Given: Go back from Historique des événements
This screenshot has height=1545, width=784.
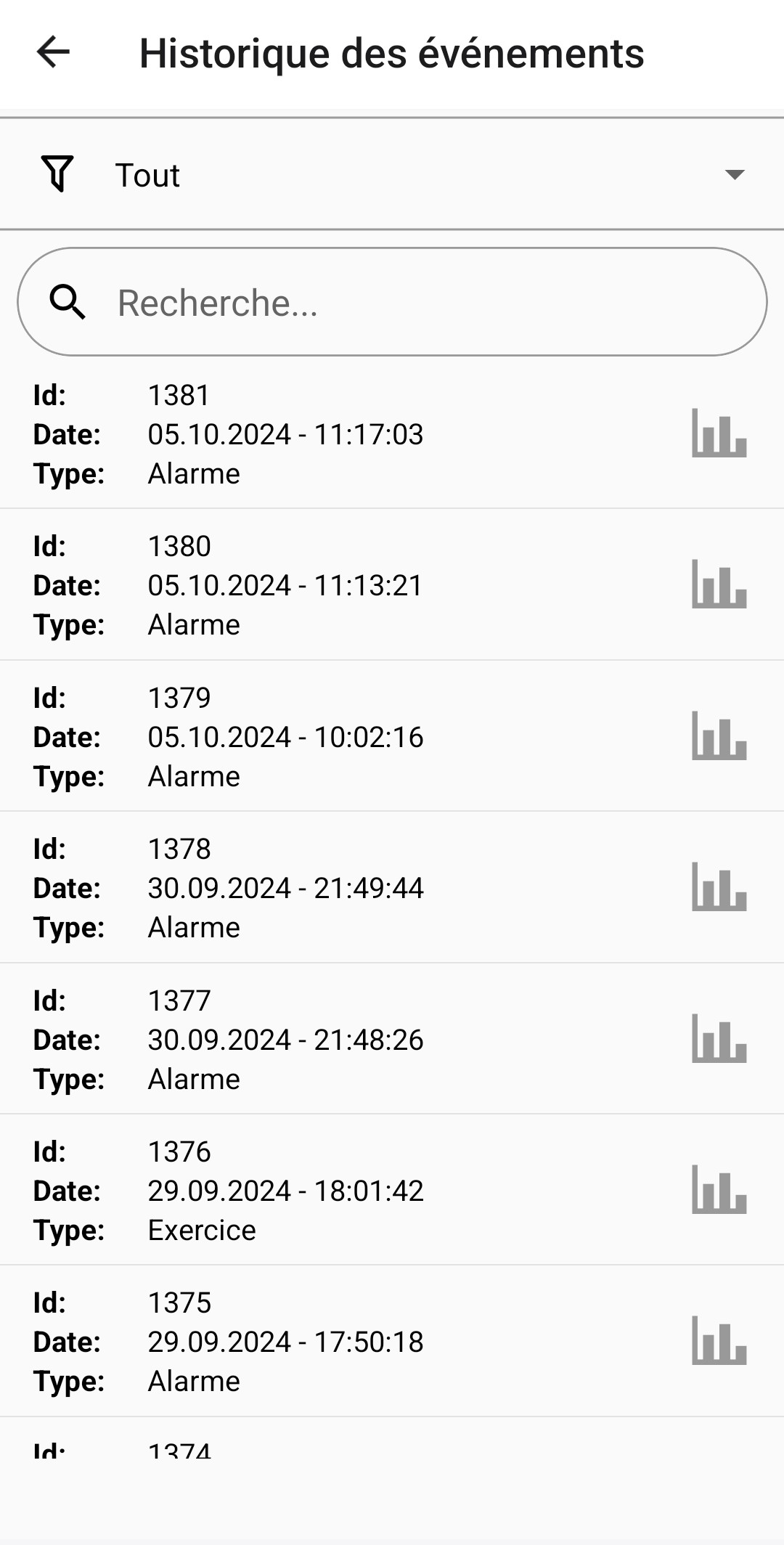Looking at the screenshot, I should 53,53.
